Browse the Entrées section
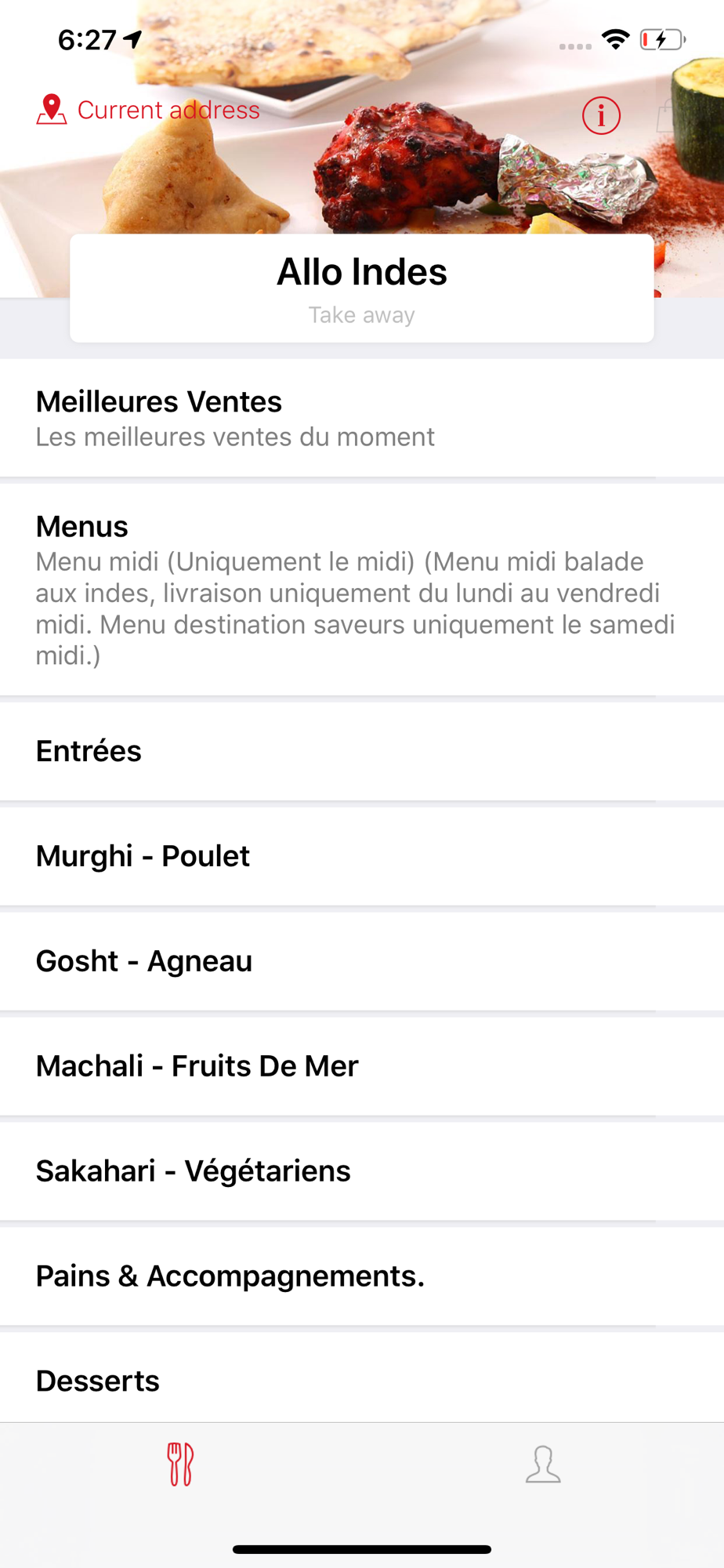 362,751
